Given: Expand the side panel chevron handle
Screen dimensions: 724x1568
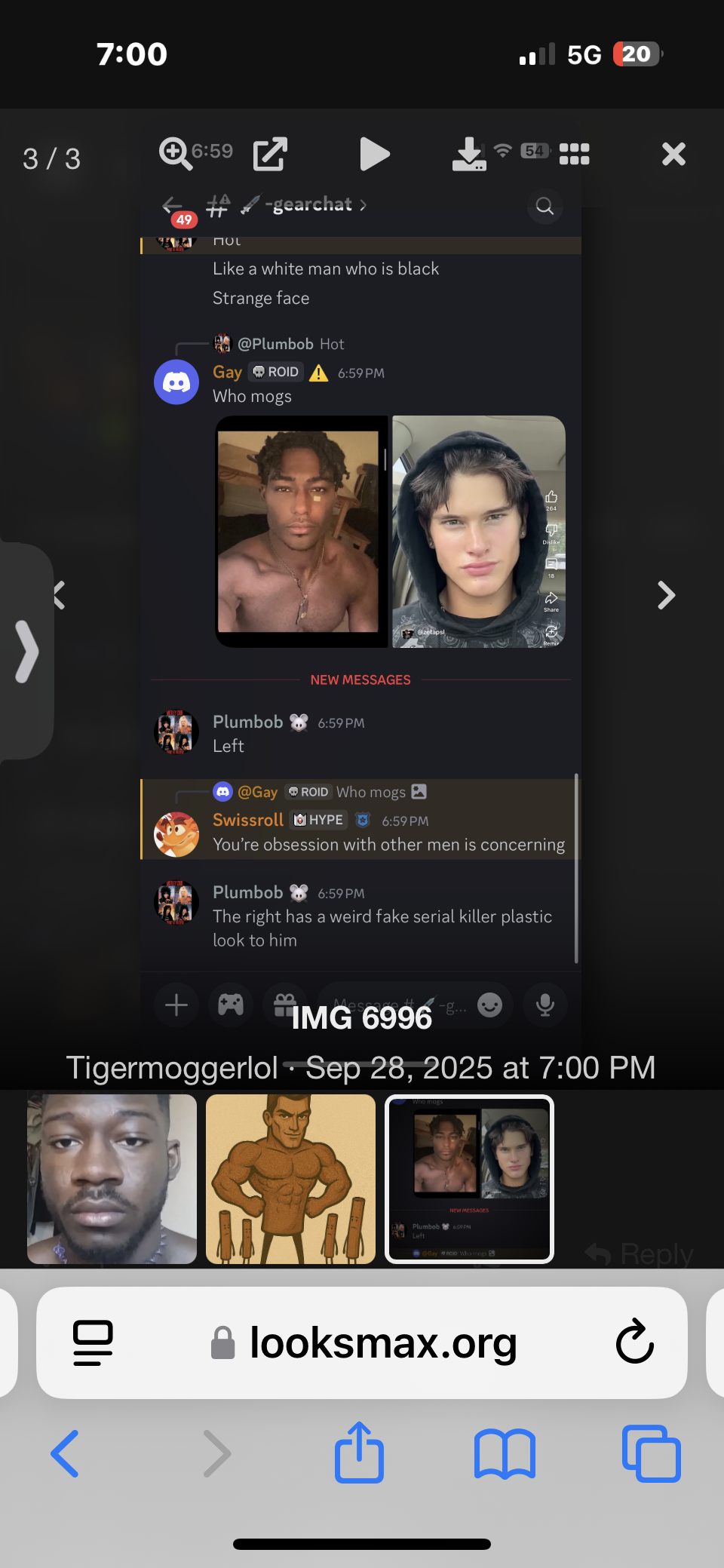Looking at the screenshot, I should coord(26,652).
